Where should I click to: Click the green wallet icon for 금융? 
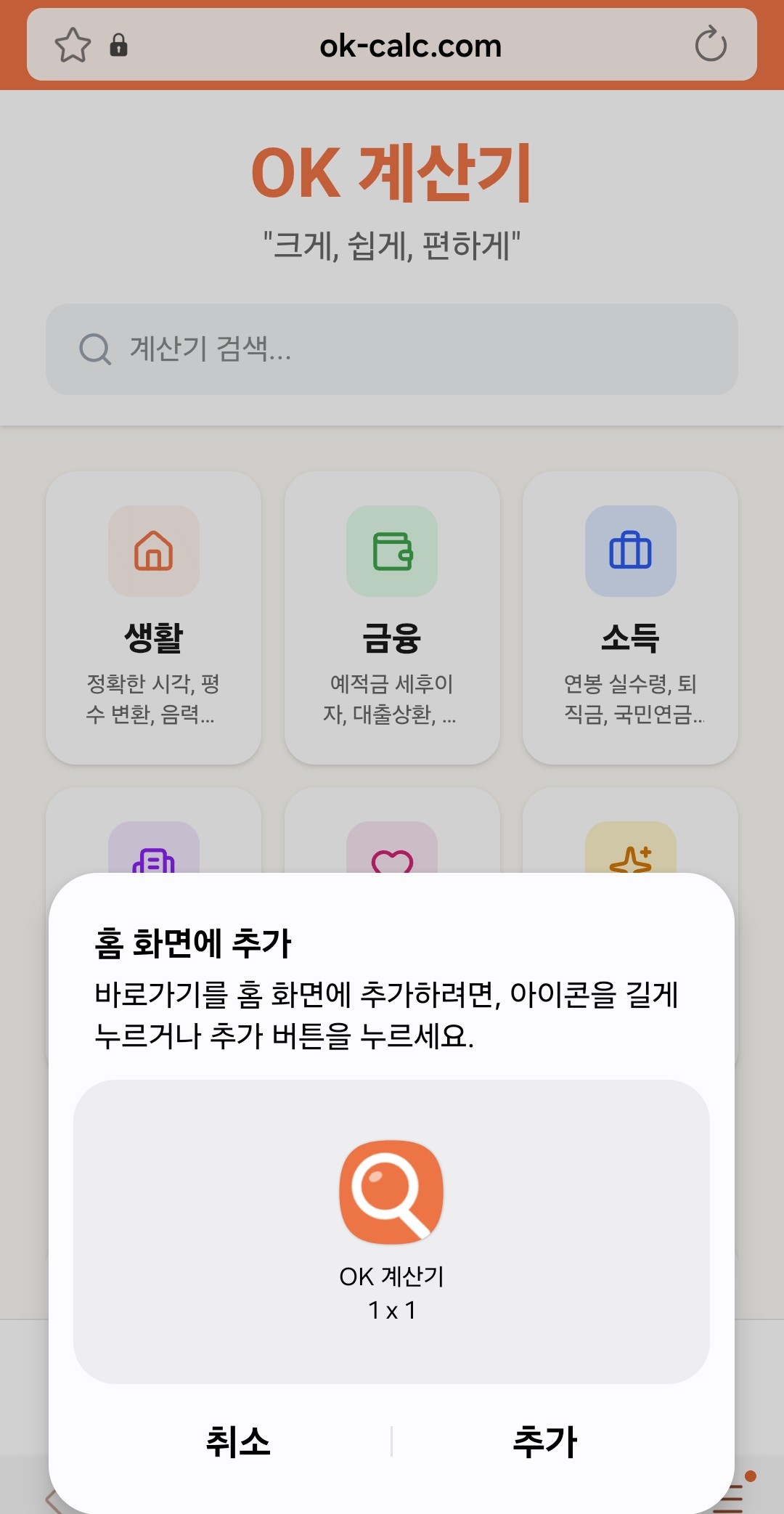pos(392,552)
